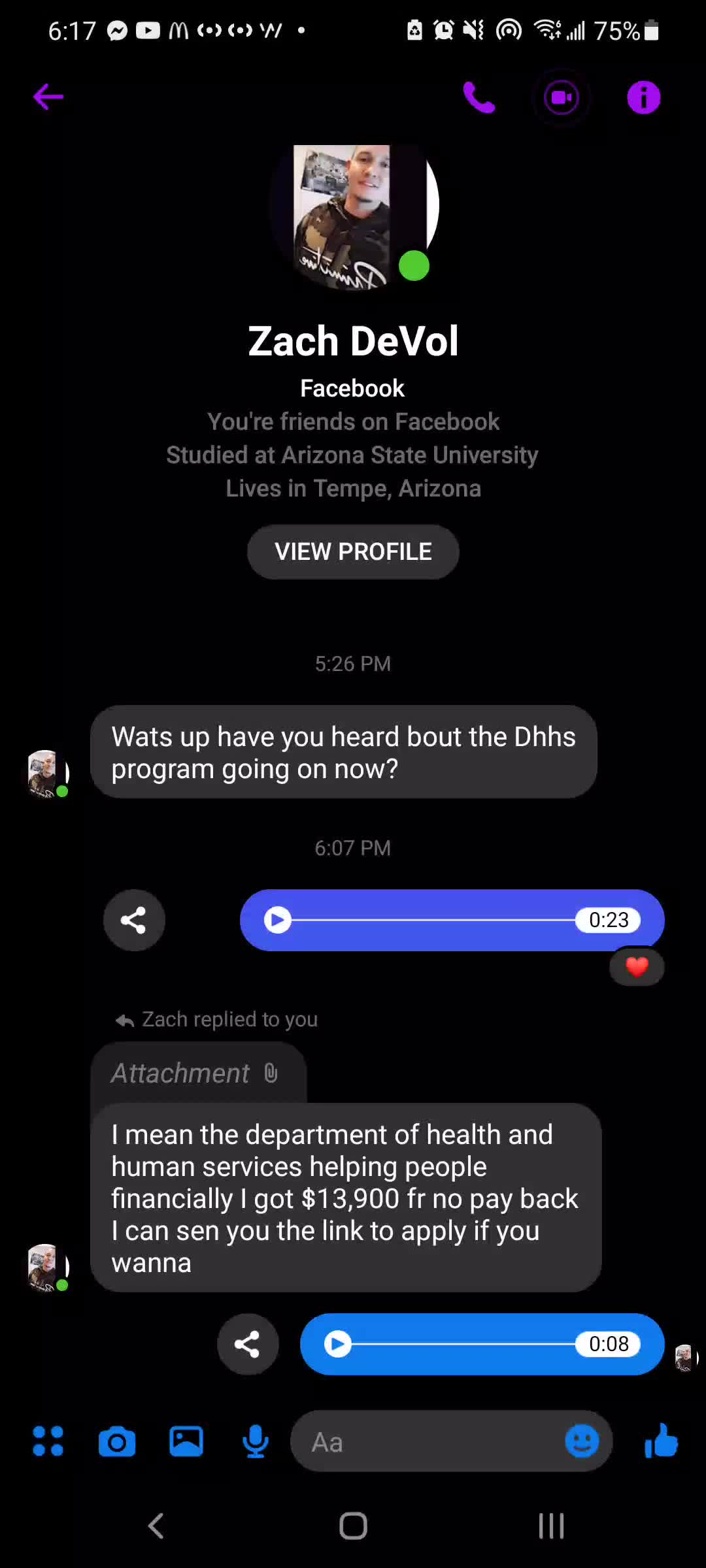This screenshot has width=706, height=1568.
Task: Open conversation info details
Action: 644,98
